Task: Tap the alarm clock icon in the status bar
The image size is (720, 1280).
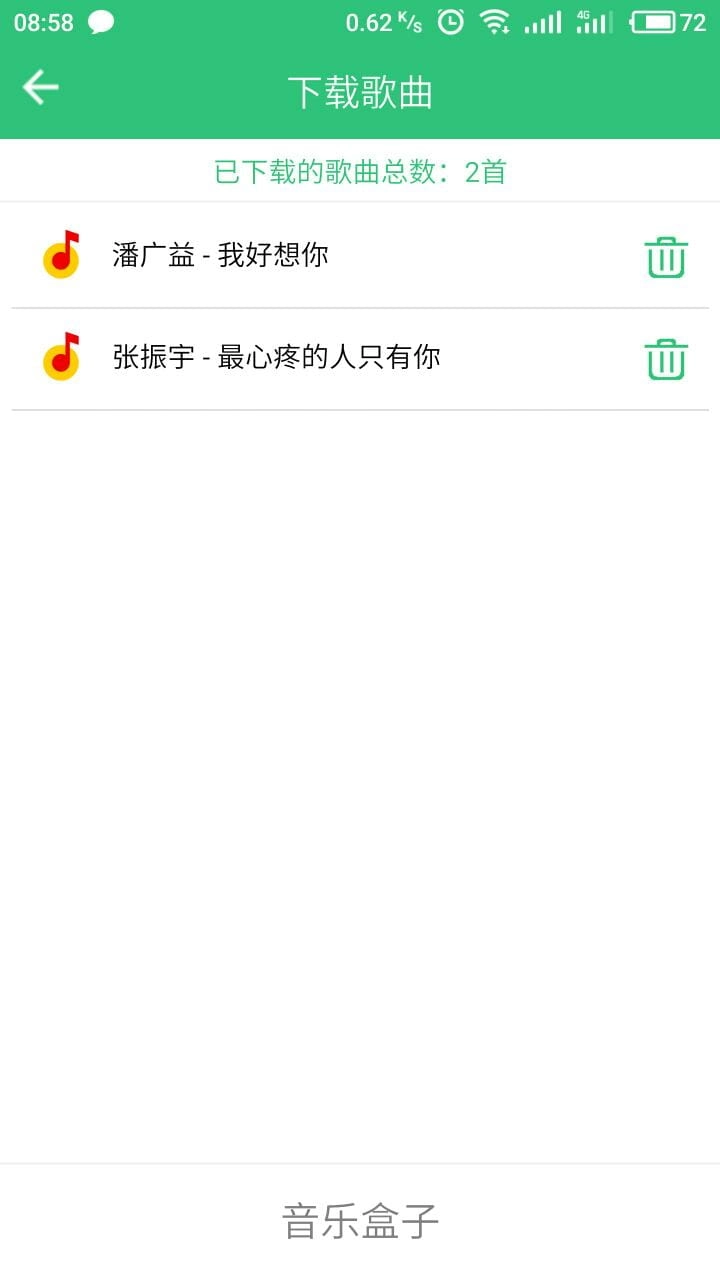Action: [x=452, y=21]
